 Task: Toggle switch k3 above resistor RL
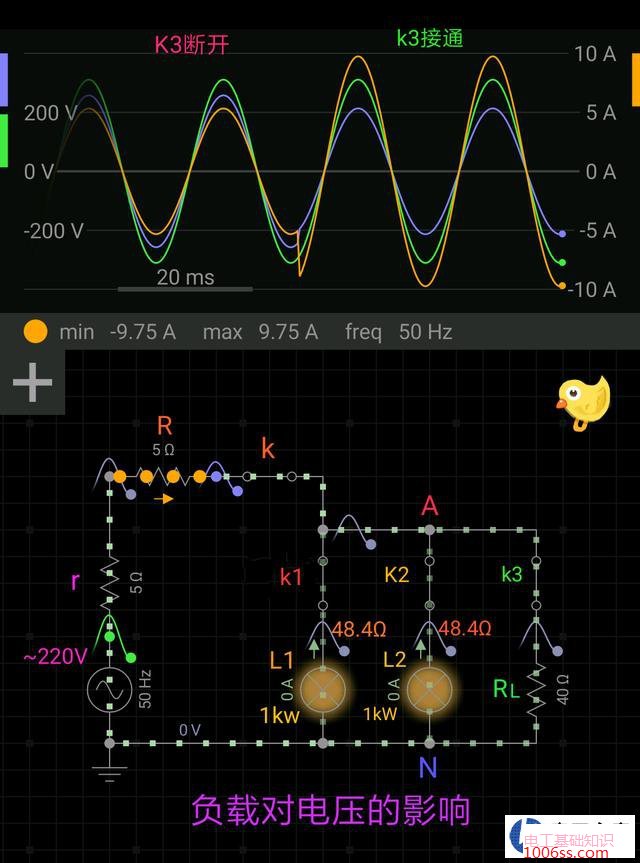[536, 583]
